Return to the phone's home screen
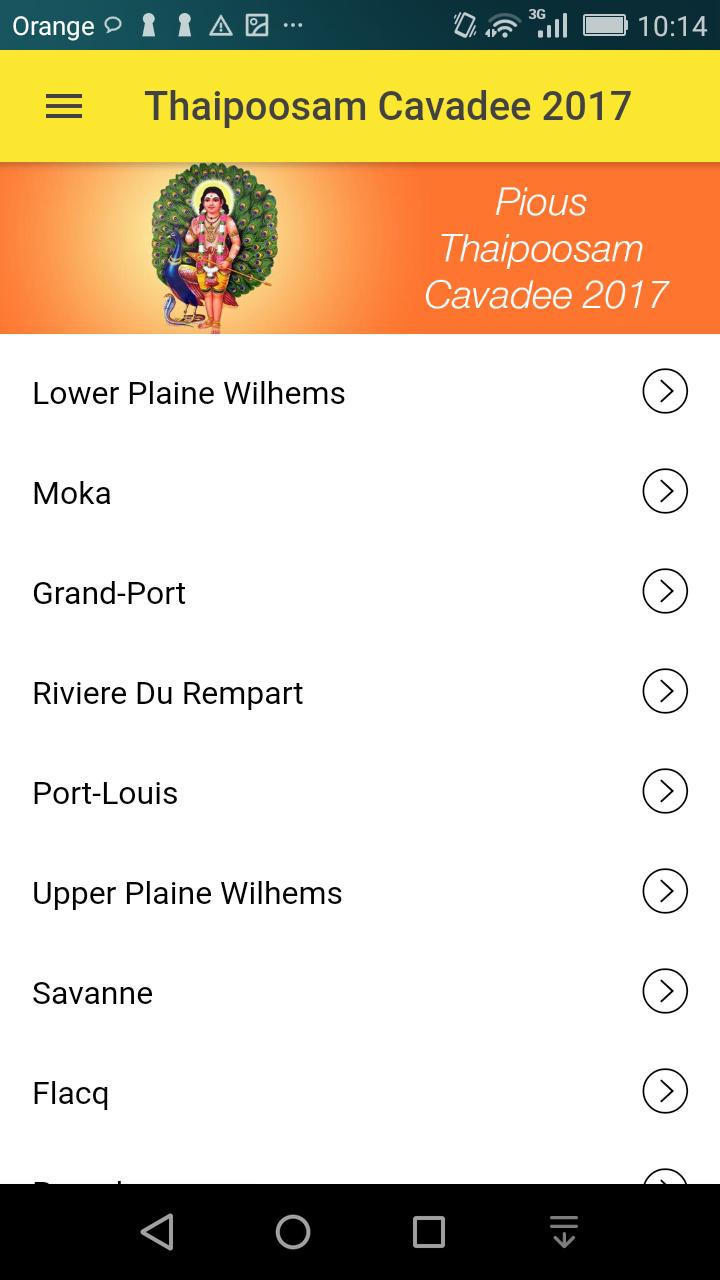Image resolution: width=720 pixels, height=1280 pixels. [293, 1232]
